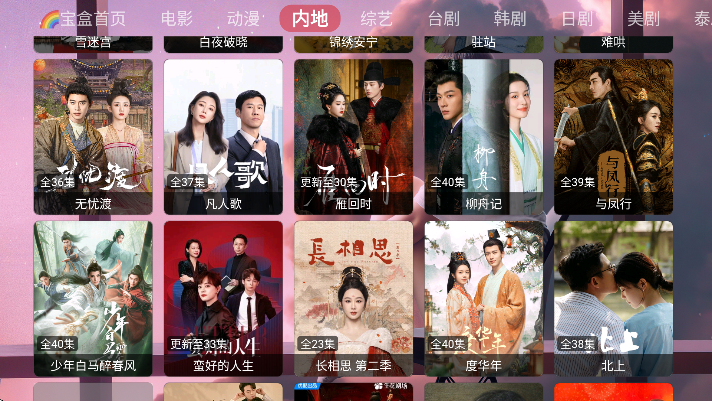Image resolution: width=712 pixels, height=401 pixels.
Task: Select the 综艺 tab
Action: 377,18
